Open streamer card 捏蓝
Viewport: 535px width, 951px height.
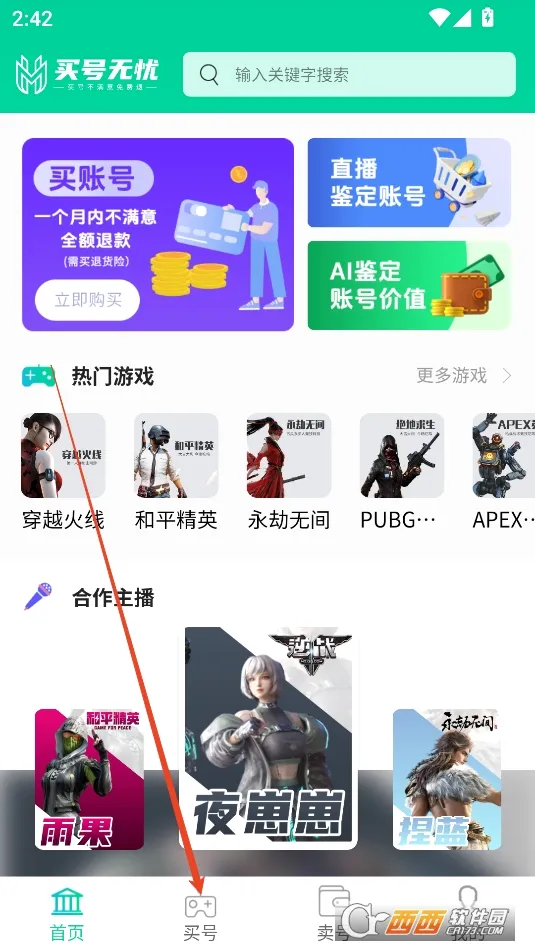[x=447, y=779]
